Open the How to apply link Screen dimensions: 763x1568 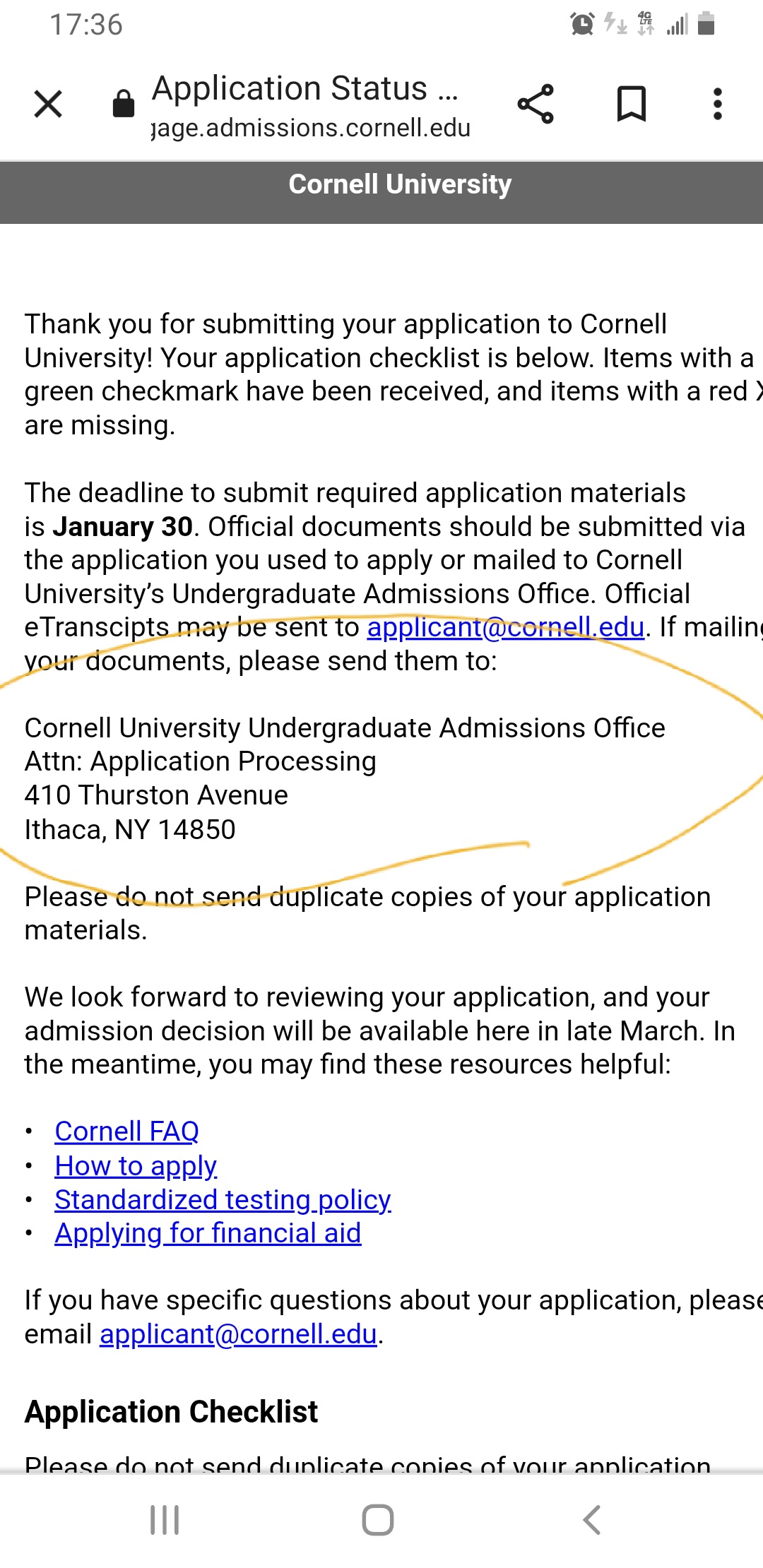click(136, 1166)
